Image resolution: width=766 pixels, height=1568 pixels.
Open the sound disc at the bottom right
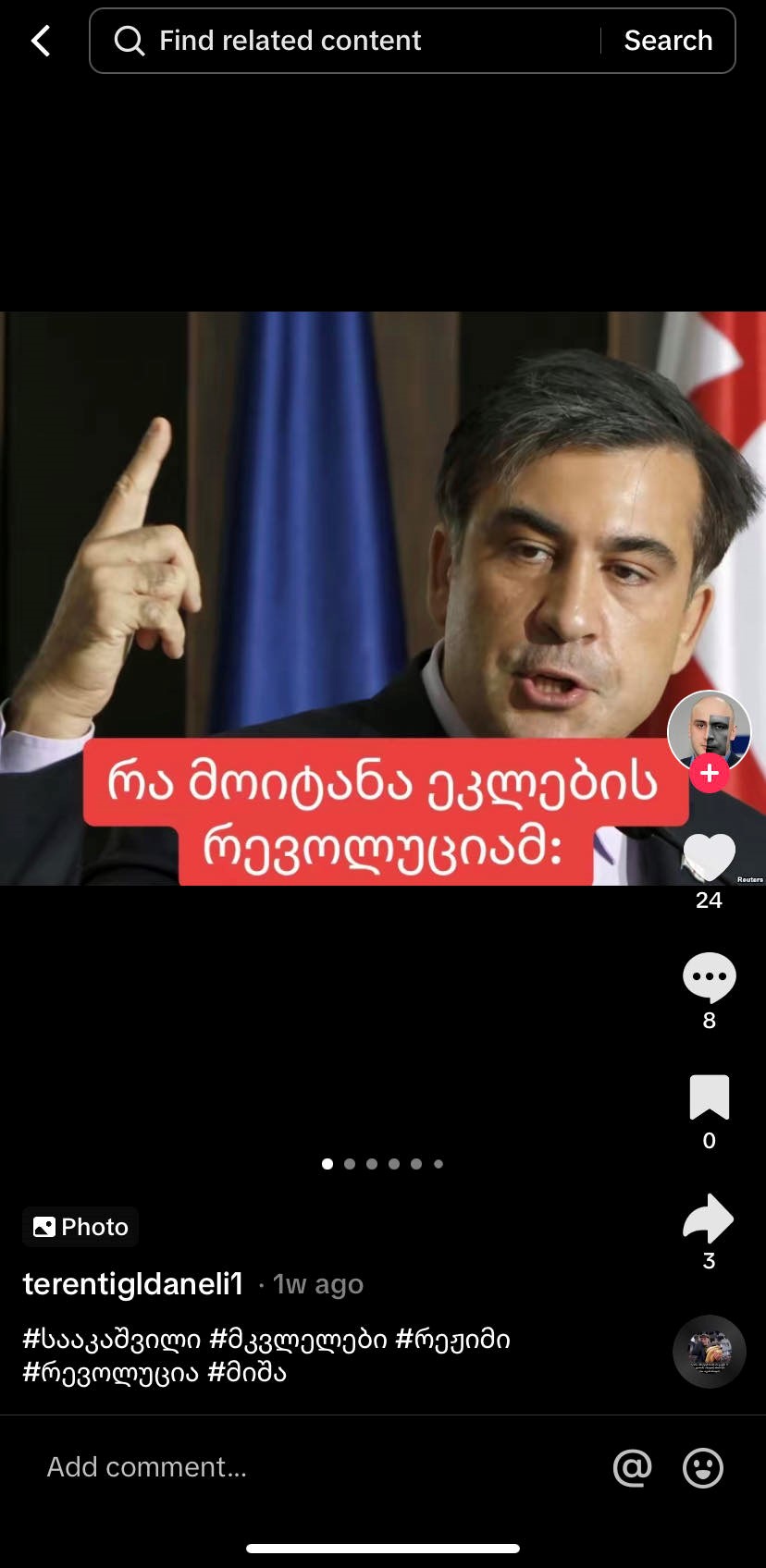coord(709,1352)
